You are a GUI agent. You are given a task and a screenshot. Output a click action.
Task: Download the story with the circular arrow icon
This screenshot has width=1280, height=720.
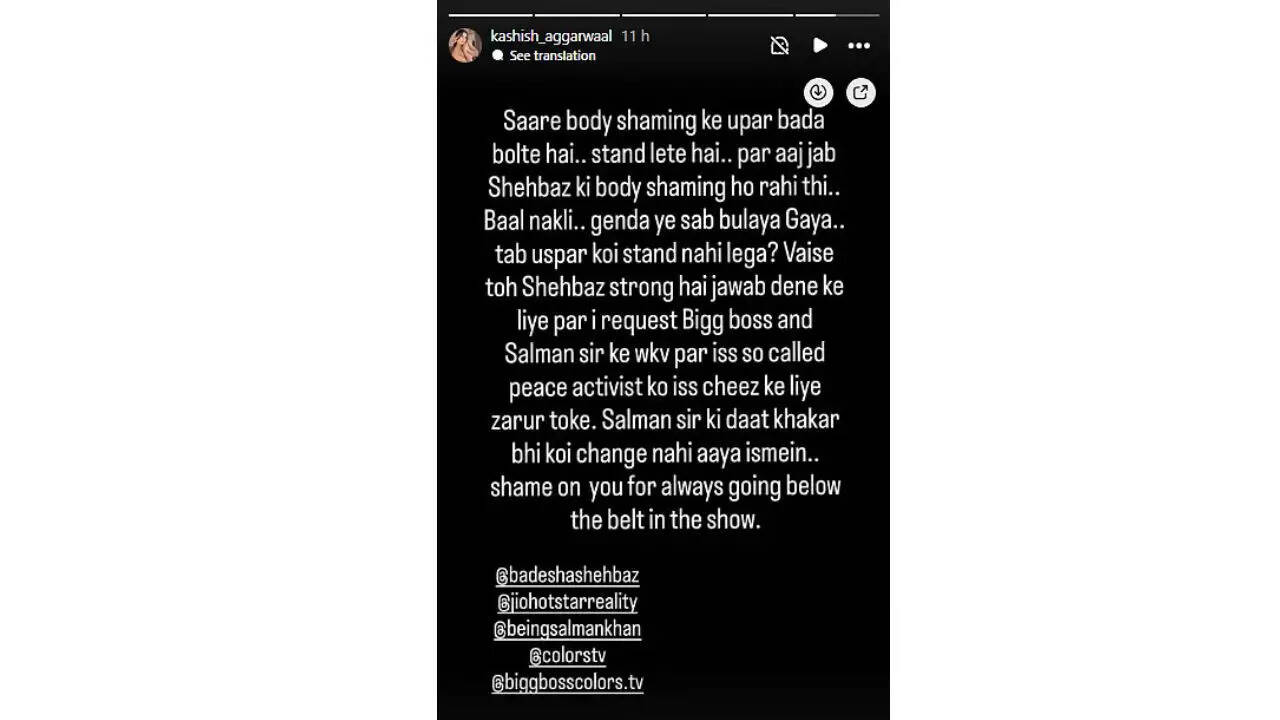pos(818,93)
